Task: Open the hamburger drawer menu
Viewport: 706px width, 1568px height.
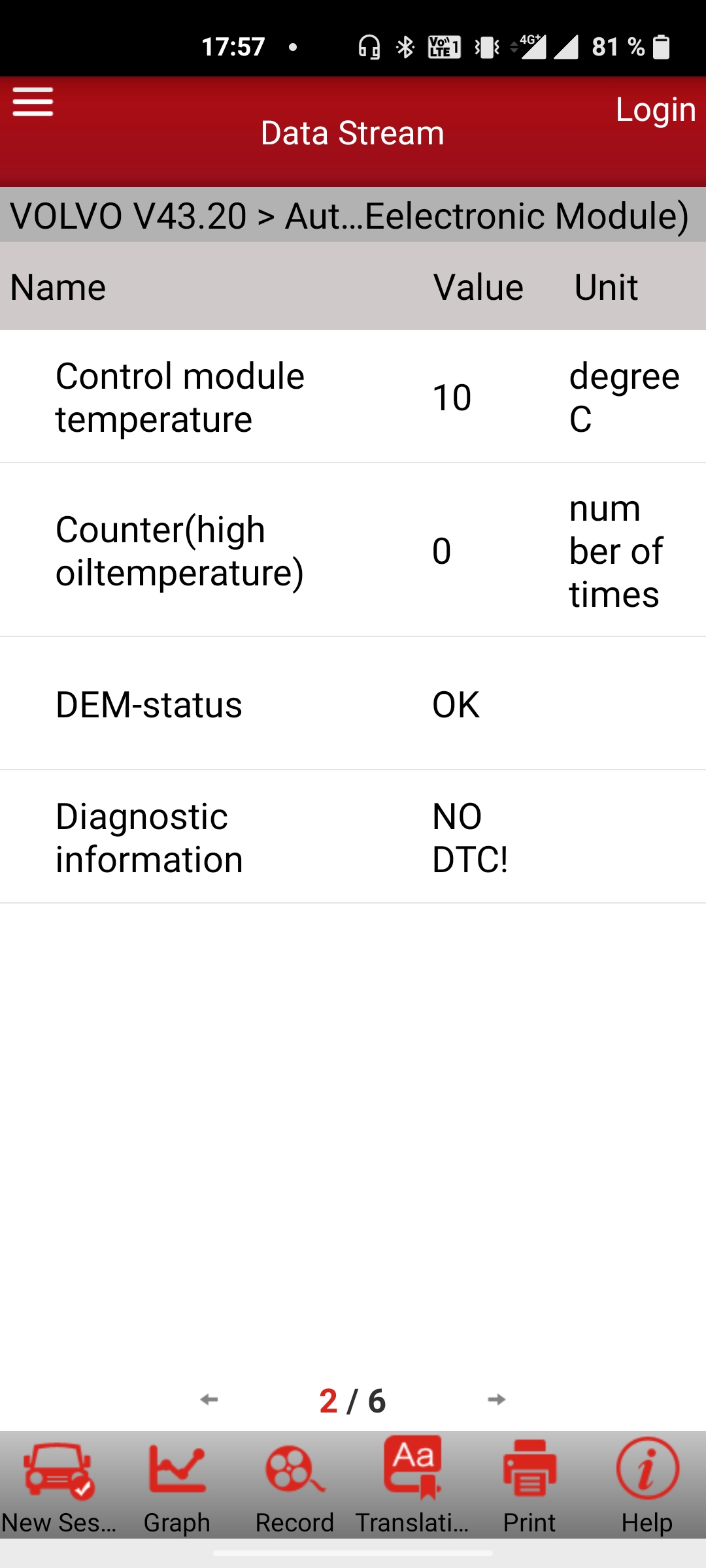Action: click(33, 103)
